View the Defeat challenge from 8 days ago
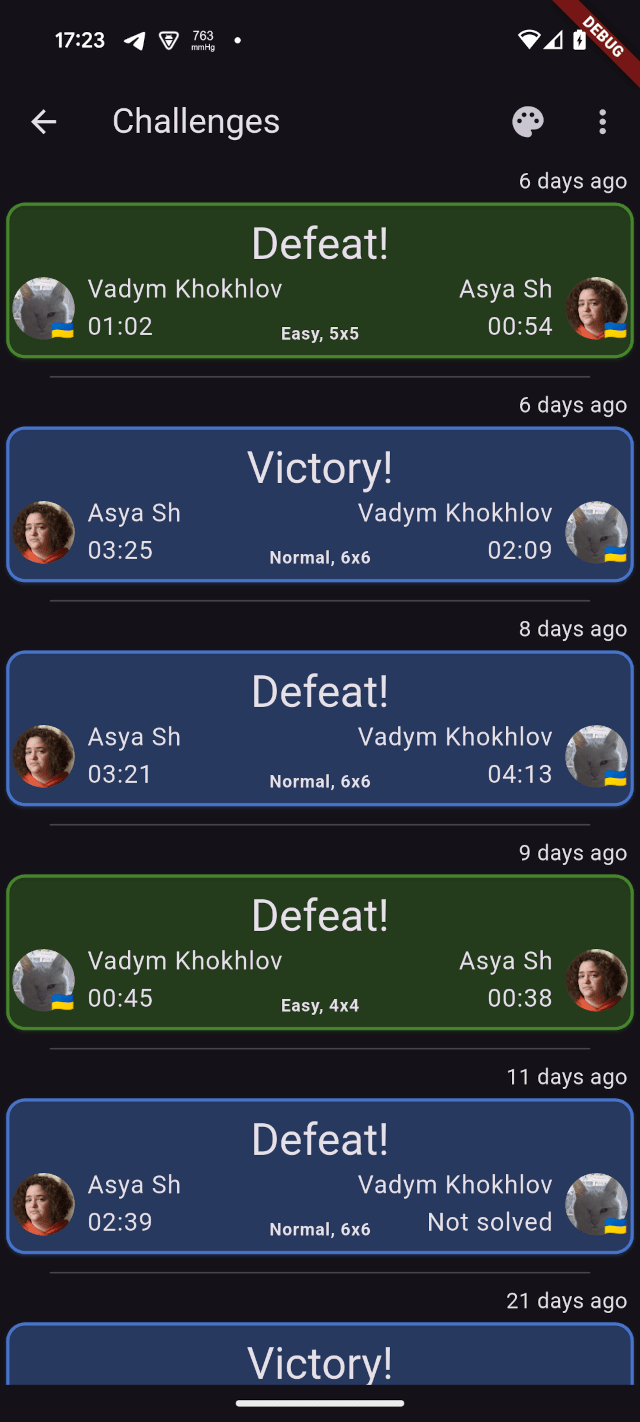 (320, 729)
